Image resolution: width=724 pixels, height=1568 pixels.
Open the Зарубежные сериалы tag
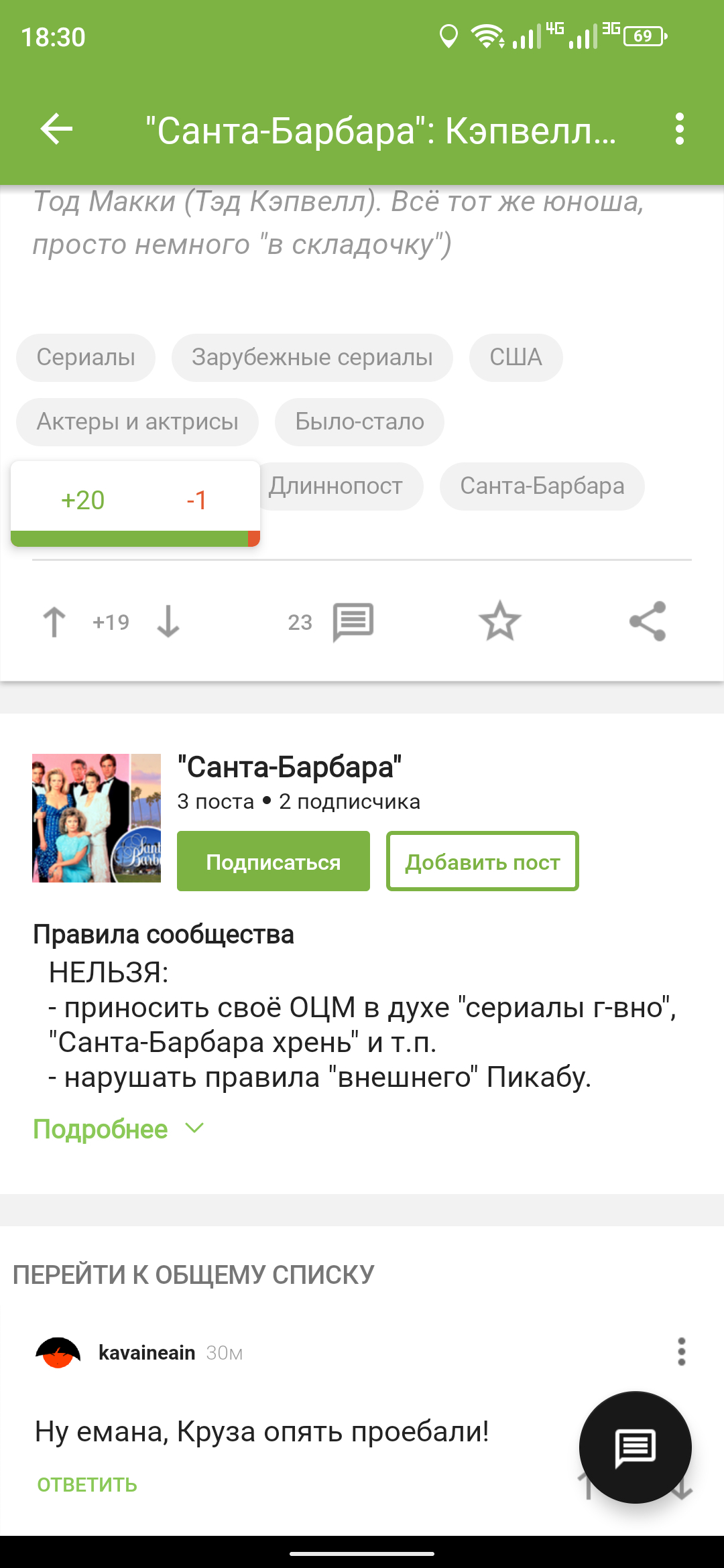point(312,357)
